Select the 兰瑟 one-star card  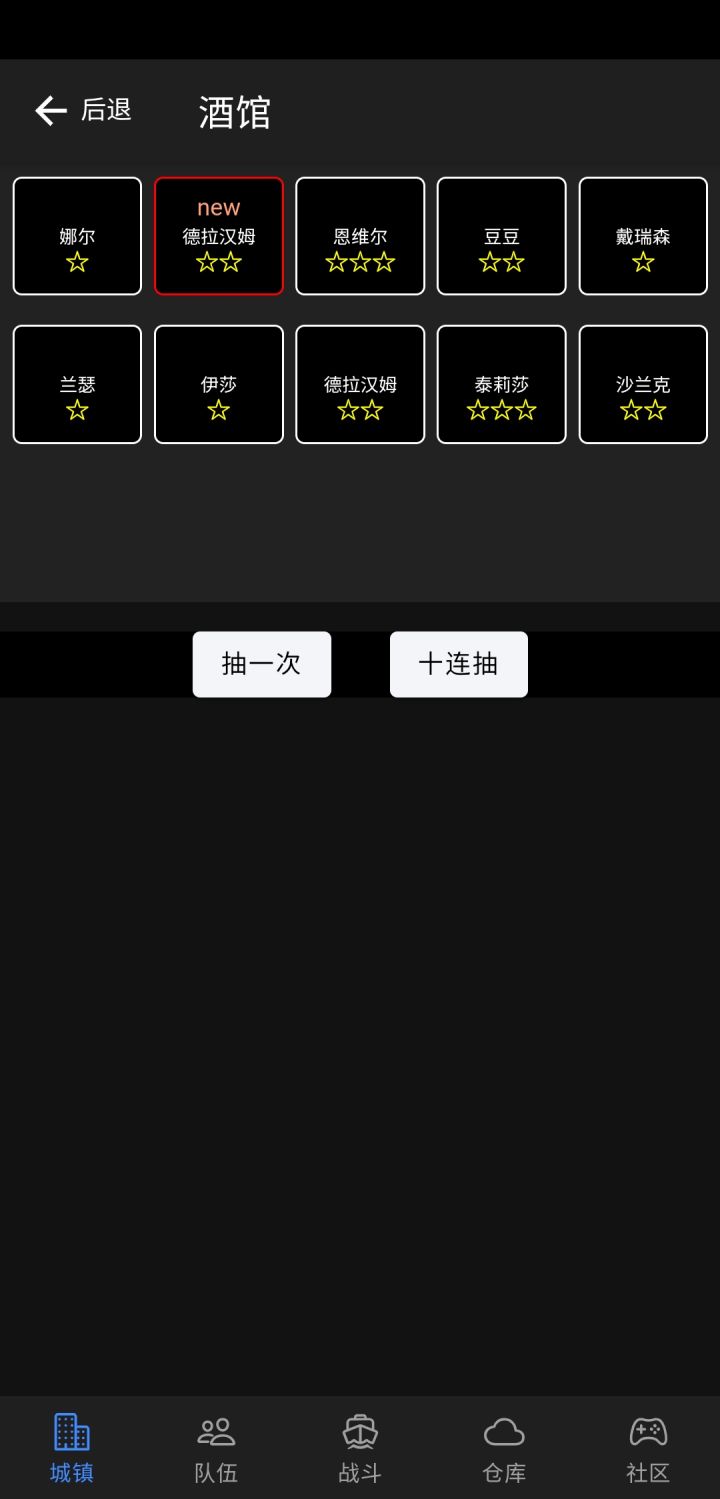(x=76, y=384)
